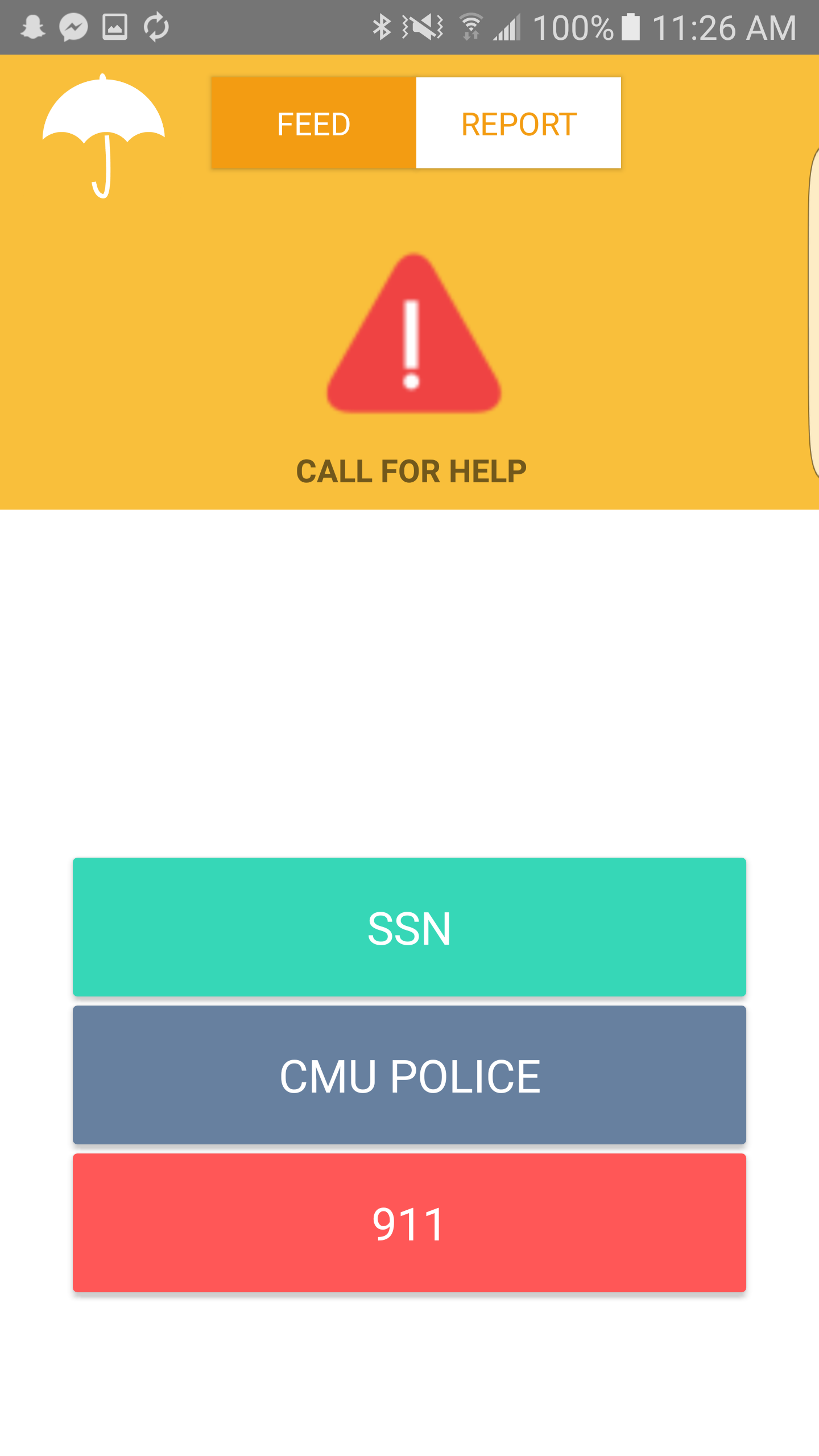Call SSN for help
The height and width of the screenshot is (1456, 819).
pyautogui.click(x=409, y=927)
